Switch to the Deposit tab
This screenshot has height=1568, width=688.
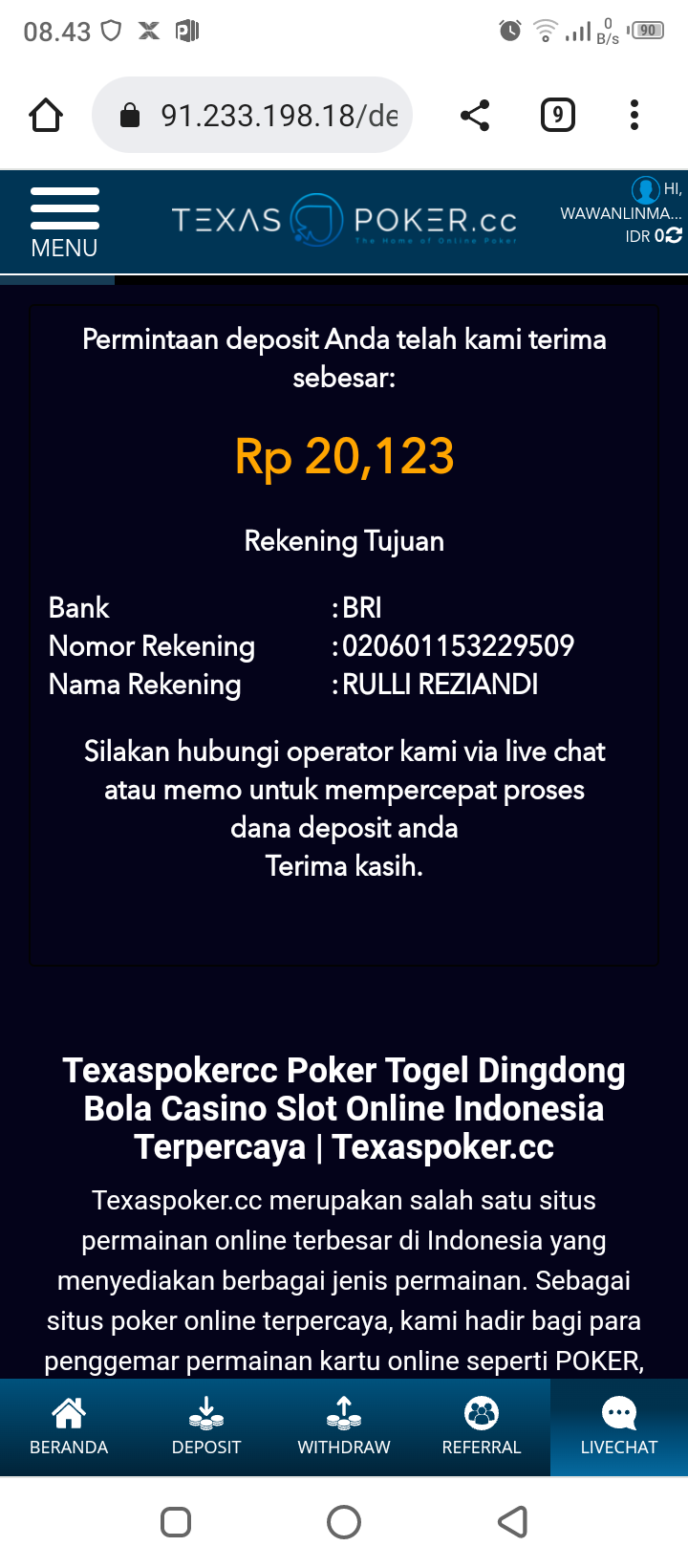click(206, 1426)
